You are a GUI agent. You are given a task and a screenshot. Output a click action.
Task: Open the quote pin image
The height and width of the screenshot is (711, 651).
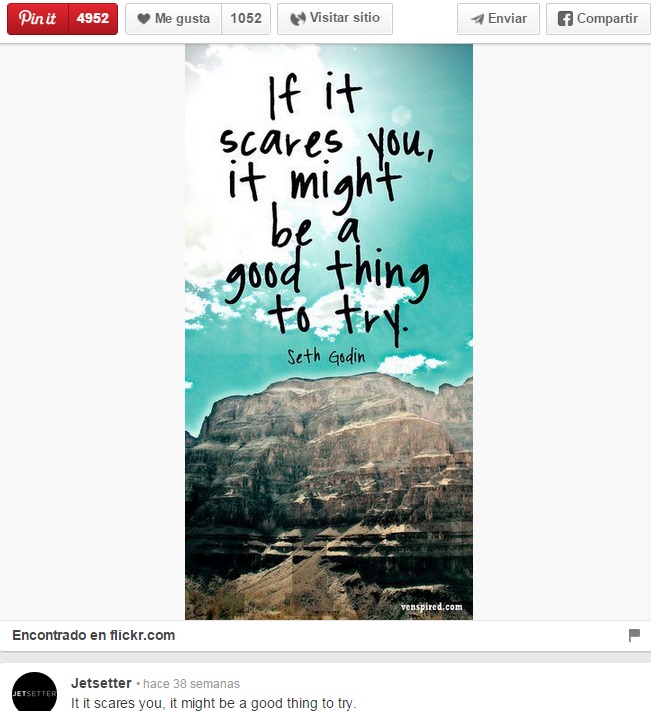coord(328,330)
